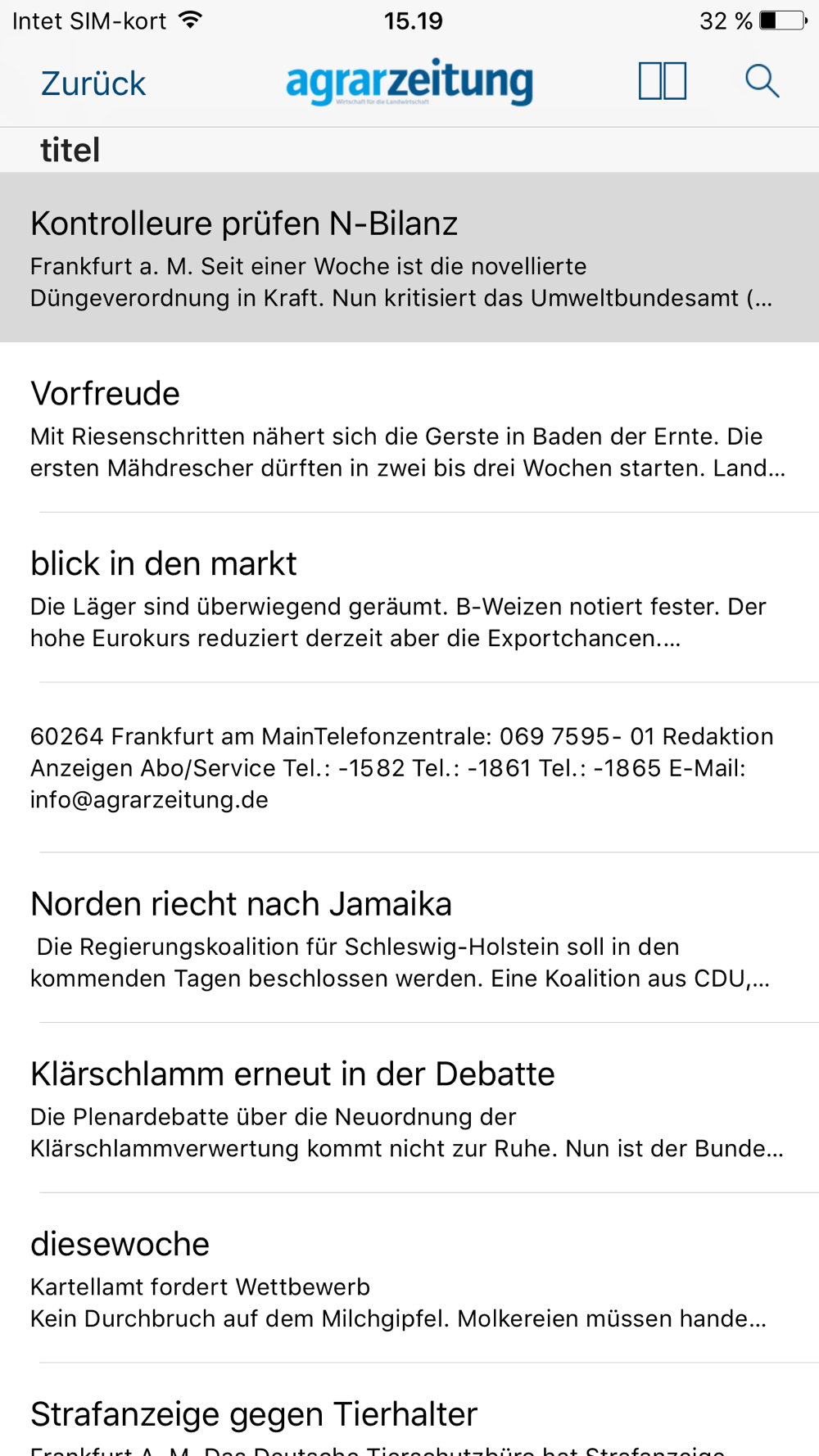Screen dimensions: 819x1456
Task: Open article Kontrolleure prüfen N-Bilanz
Action: [x=409, y=257]
